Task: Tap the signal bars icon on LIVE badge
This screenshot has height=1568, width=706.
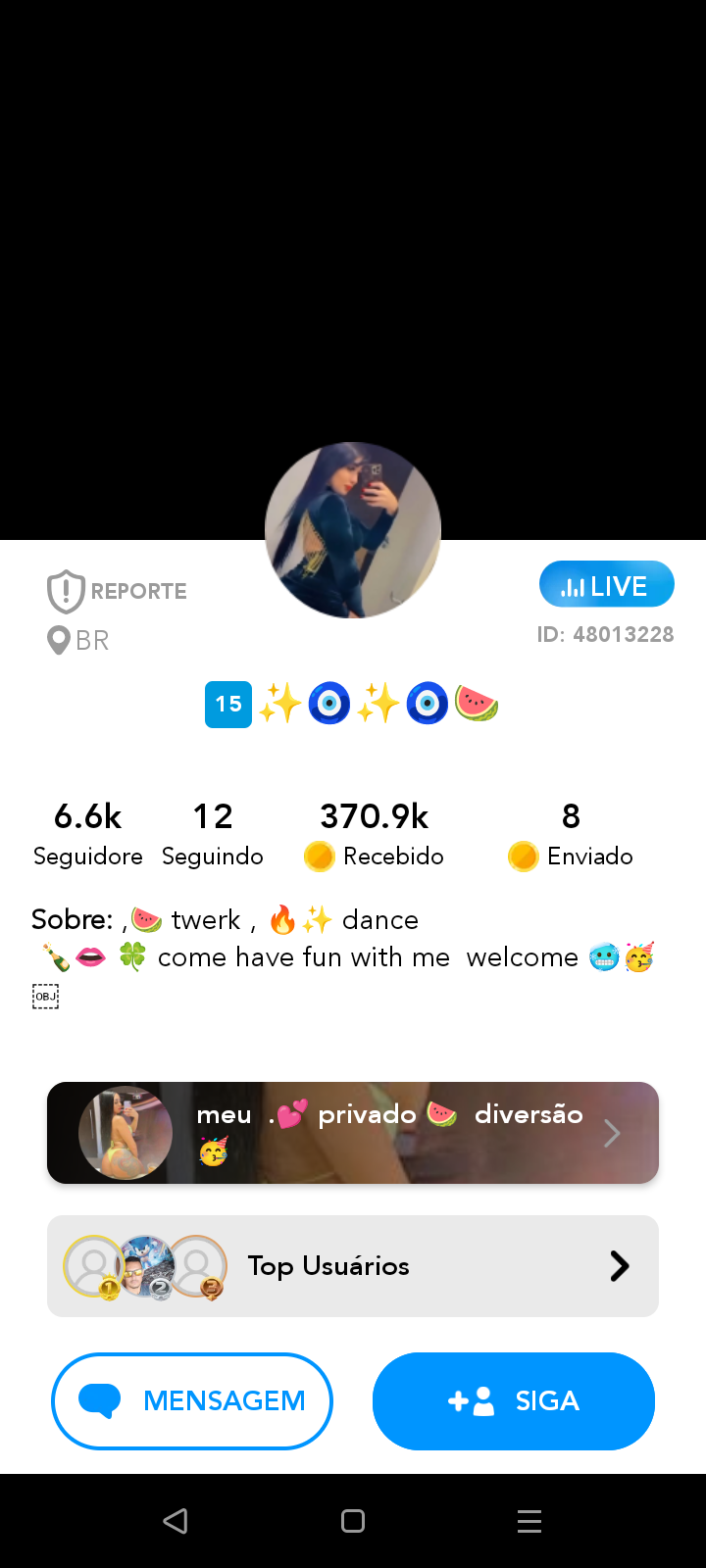Action: pyautogui.click(x=576, y=584)
